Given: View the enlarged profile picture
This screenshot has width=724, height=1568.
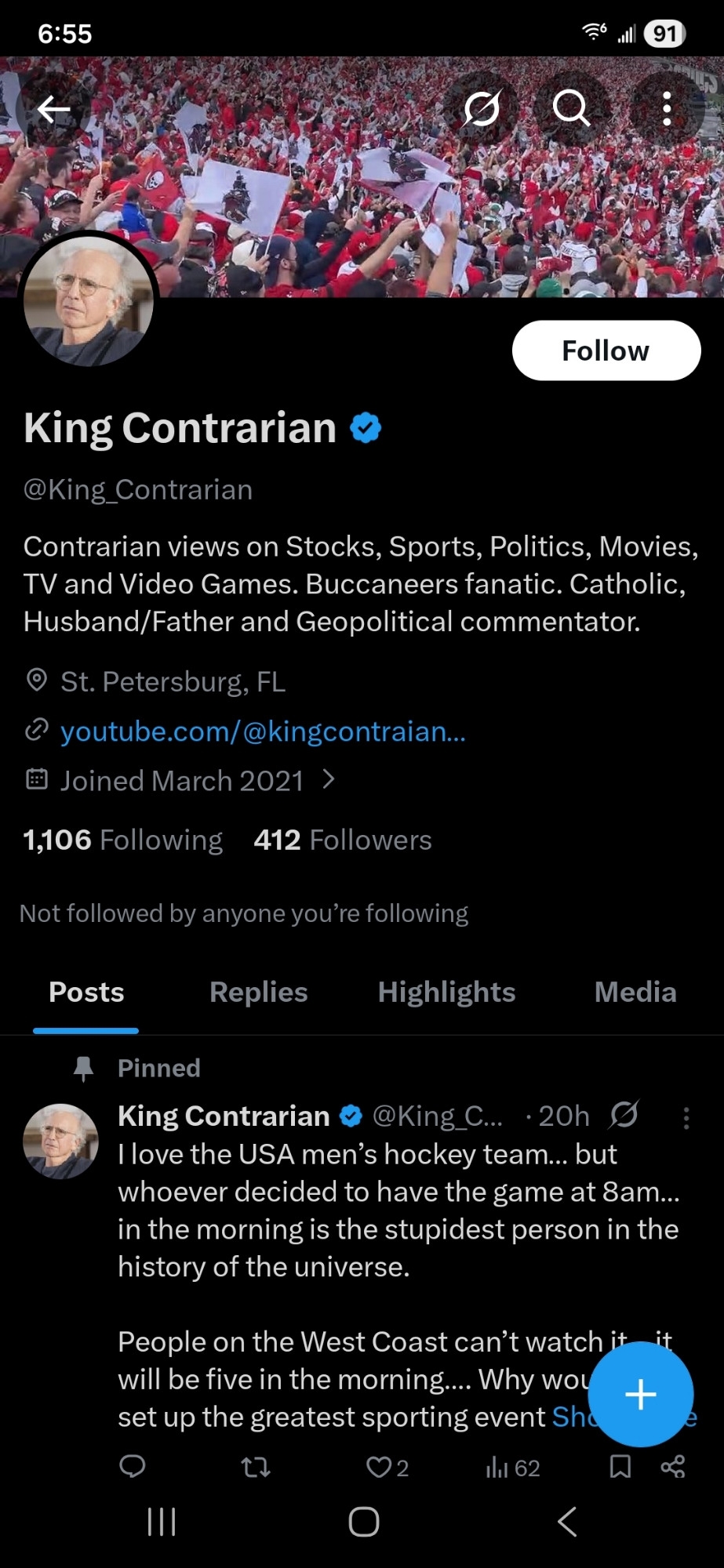Looking at the screenshot, I should tap(88, 299).
